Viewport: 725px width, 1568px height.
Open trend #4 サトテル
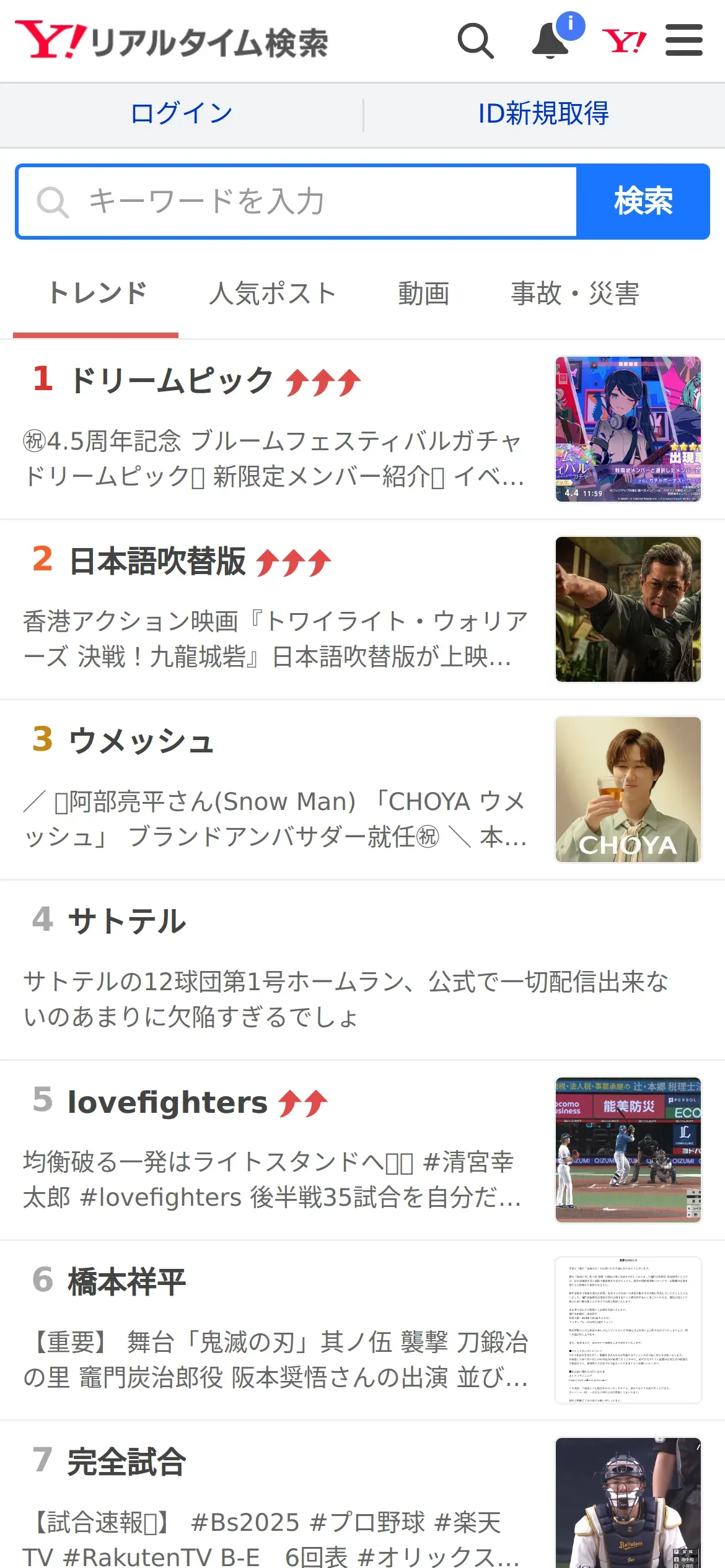[126, 921]
